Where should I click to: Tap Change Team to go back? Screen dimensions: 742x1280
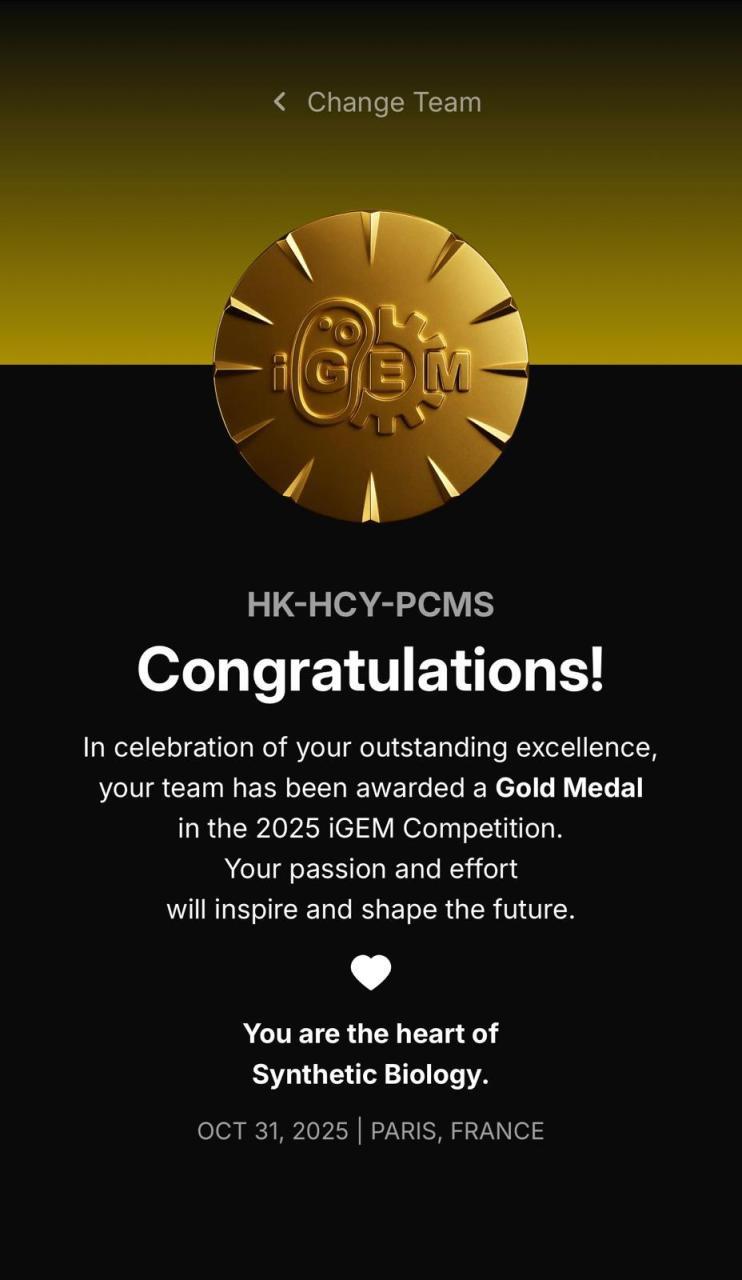[x=378, y=102]
